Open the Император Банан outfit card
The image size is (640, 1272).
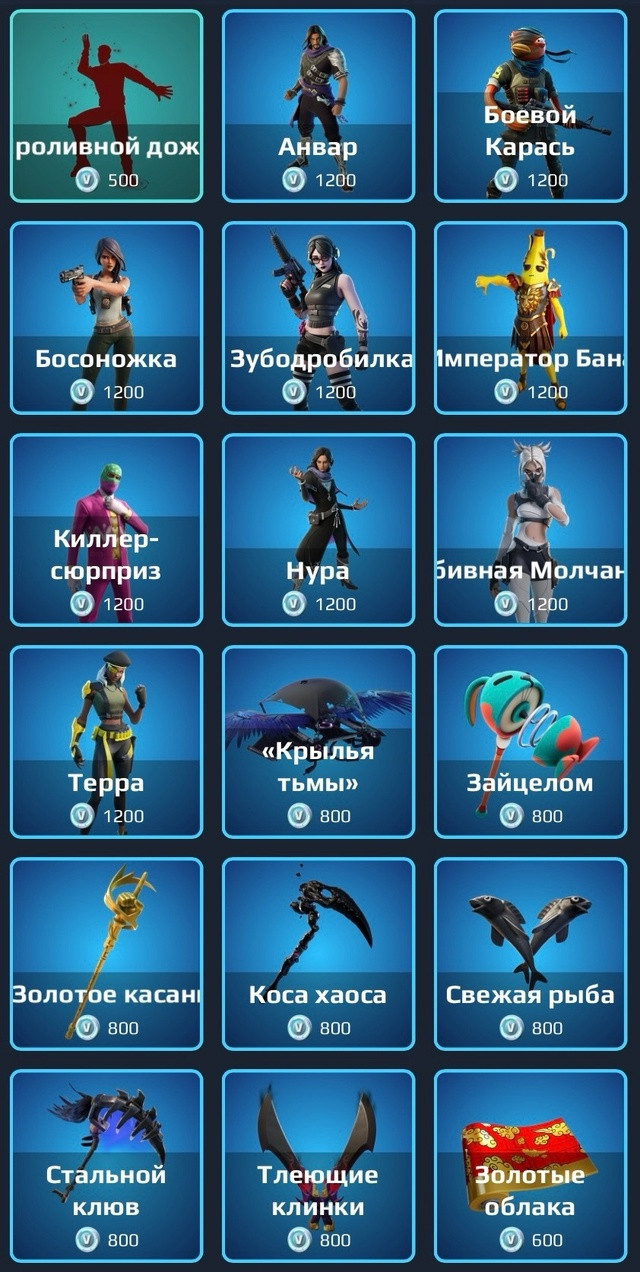click(530, 318)
